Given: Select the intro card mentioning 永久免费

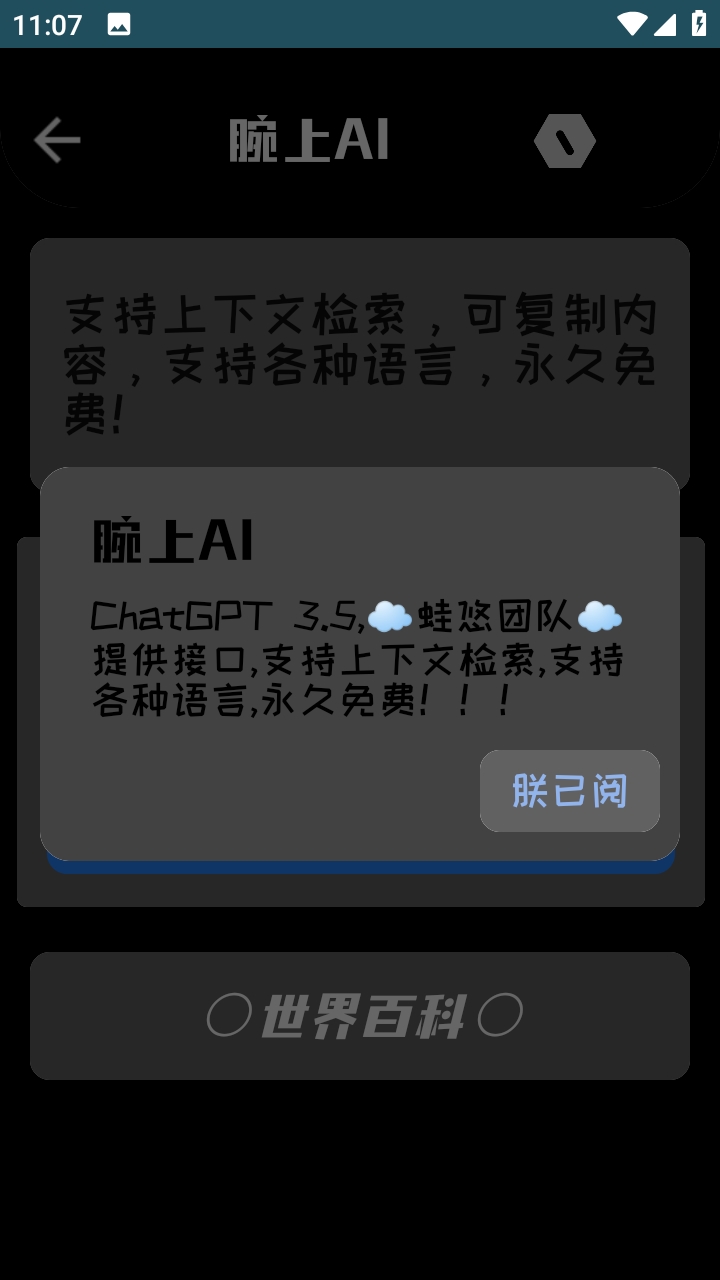Looking at the screenshot, I should (x=360, y=355).
